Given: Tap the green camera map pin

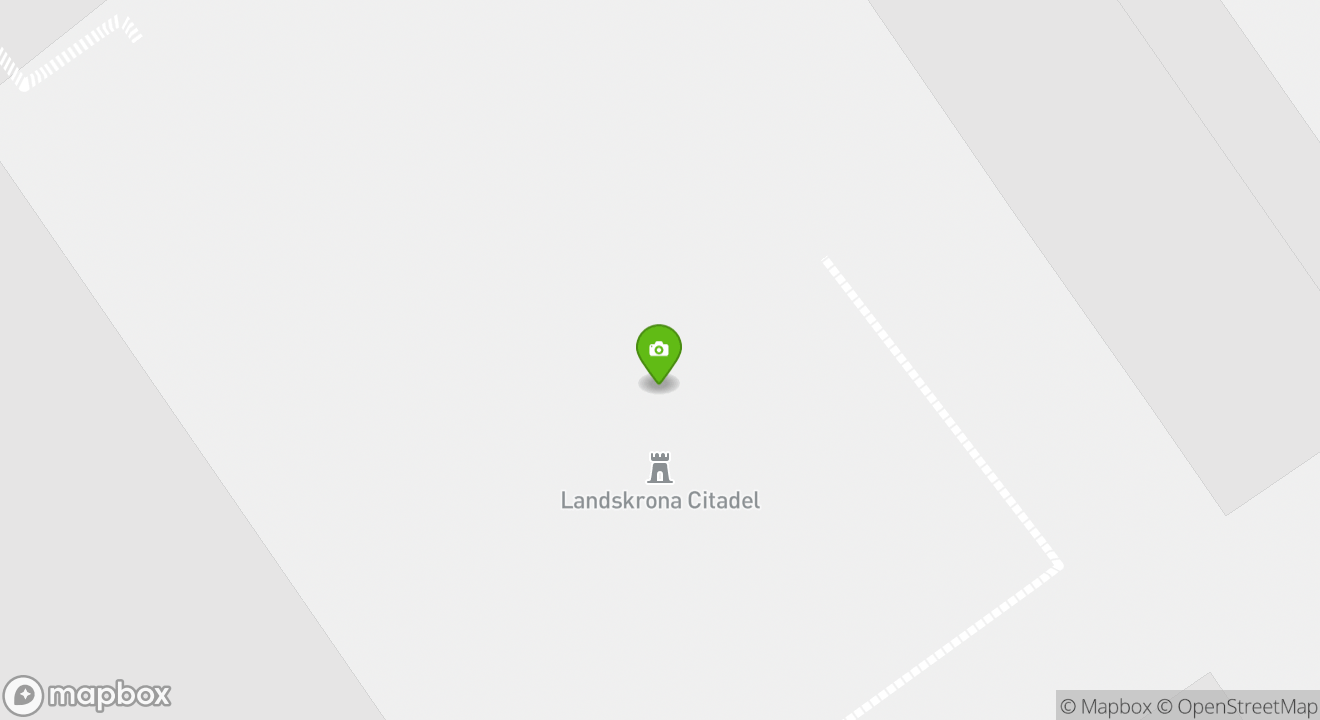Looking at the screenshot, I should pyautogui.click(x=659, y=352).
